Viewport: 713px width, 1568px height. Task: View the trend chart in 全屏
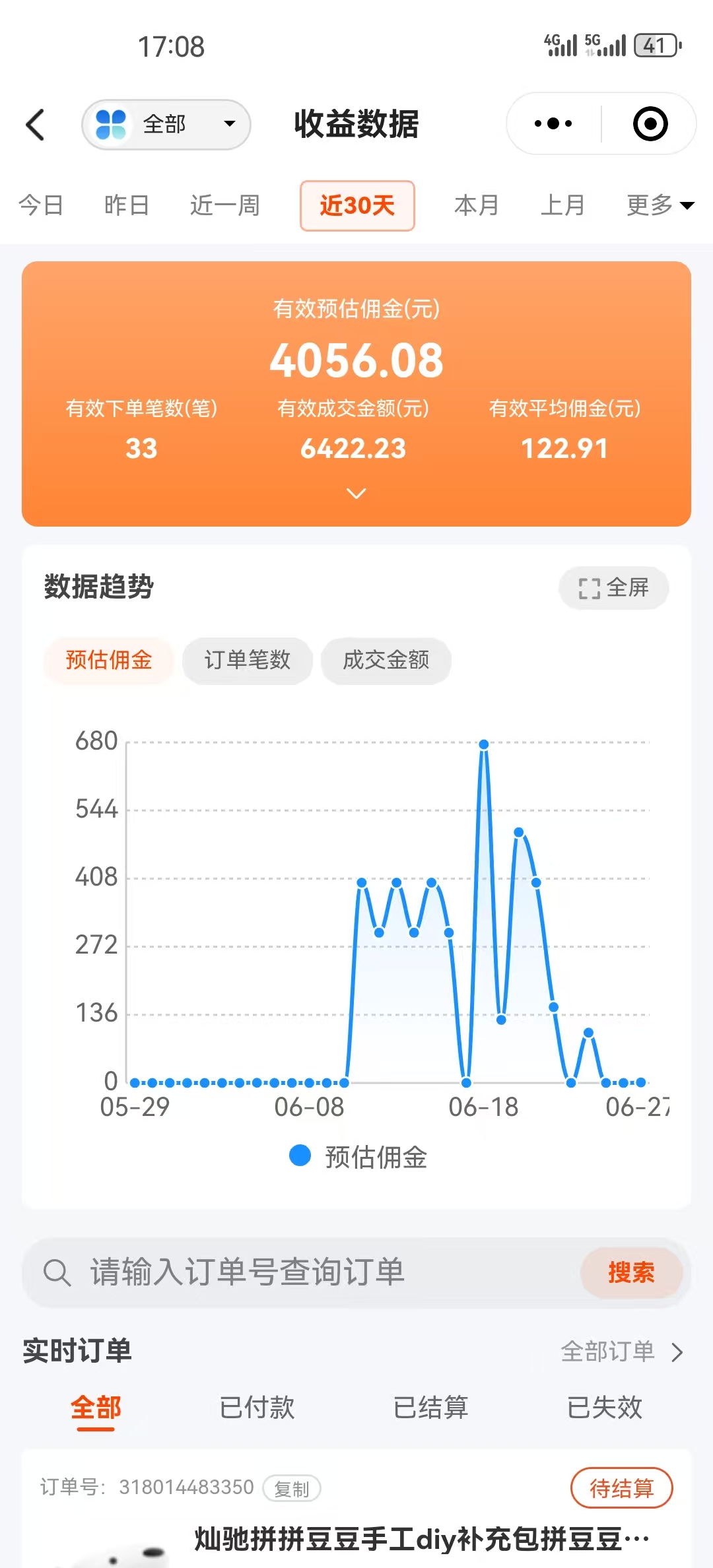[613, 587]
